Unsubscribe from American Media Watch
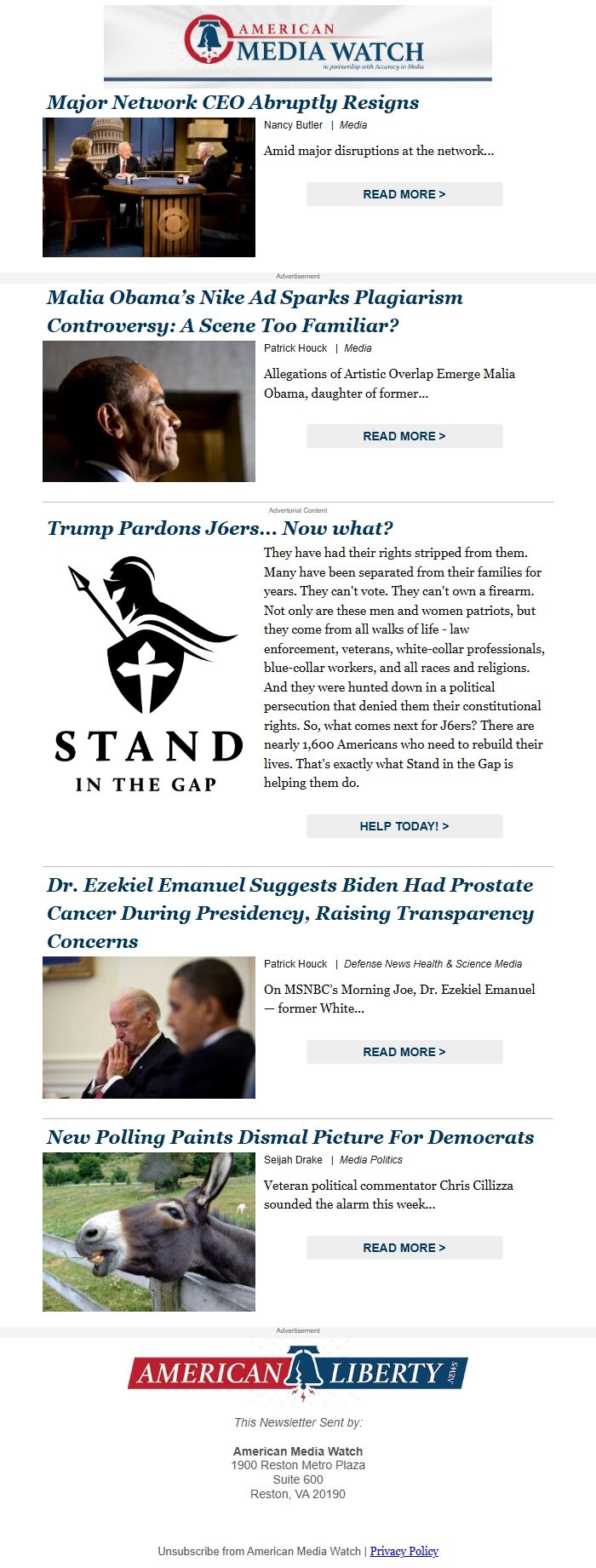Screen dimensions: 596x1568 coord(260,1551)
